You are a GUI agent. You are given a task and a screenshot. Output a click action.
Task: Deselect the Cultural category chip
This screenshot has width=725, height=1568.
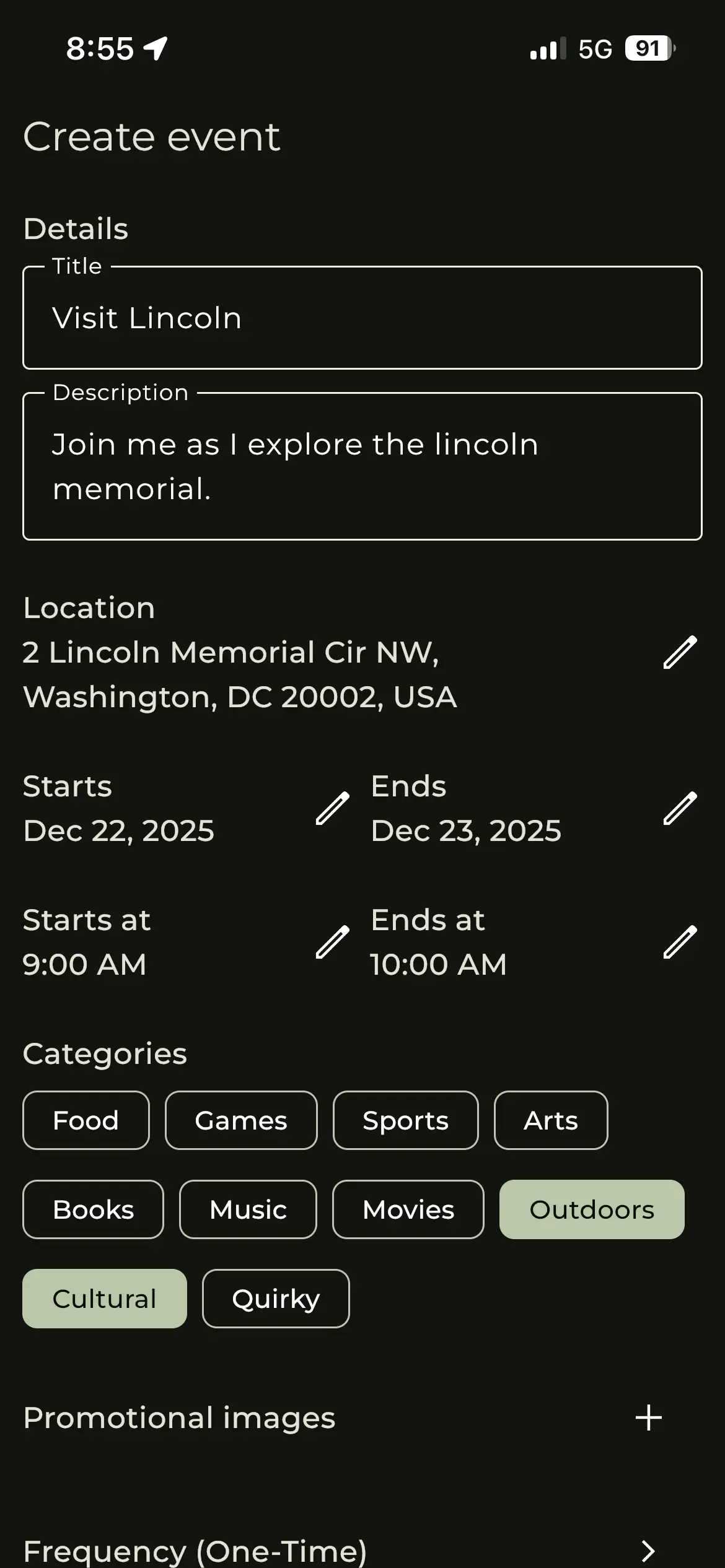coord(104,1299)
